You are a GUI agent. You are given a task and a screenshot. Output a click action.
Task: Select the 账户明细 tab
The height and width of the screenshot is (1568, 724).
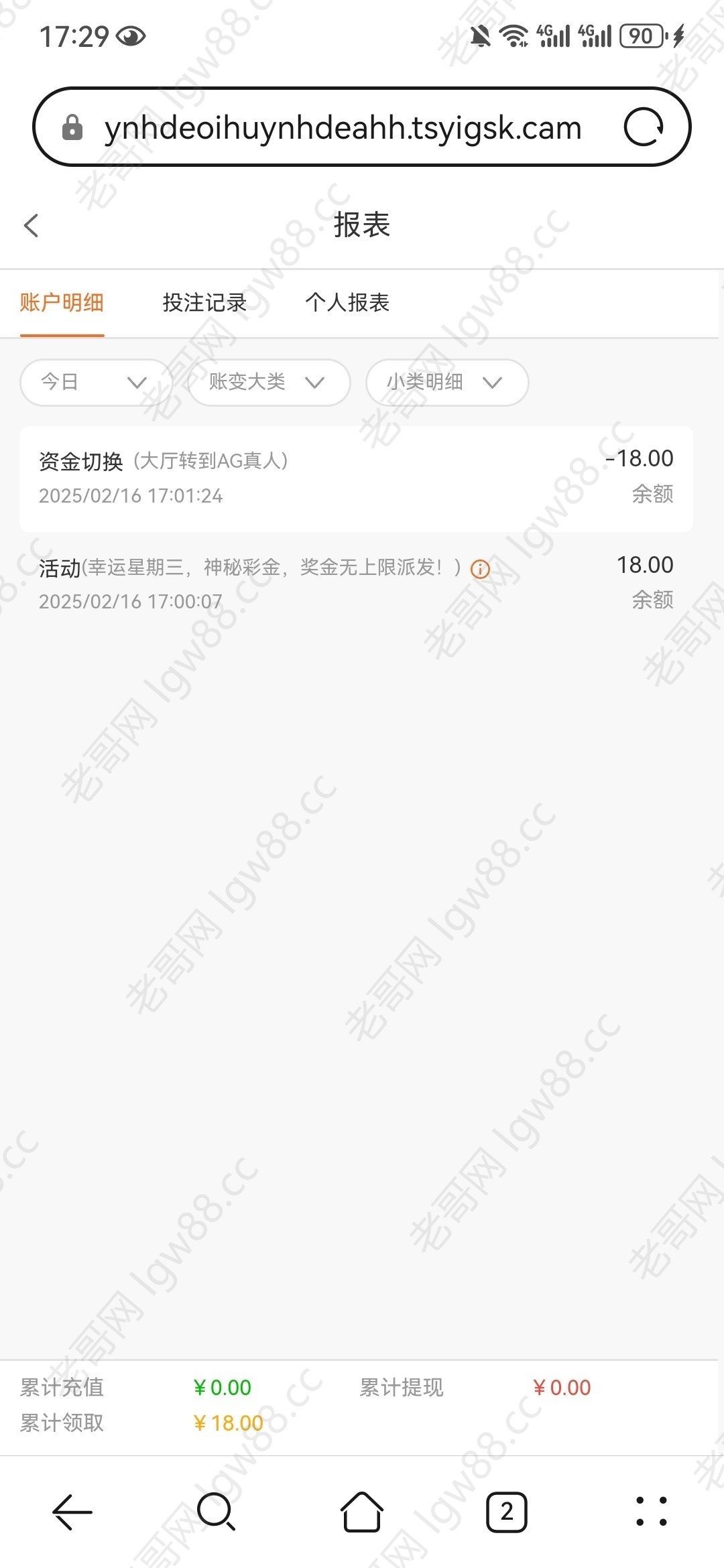62,303
